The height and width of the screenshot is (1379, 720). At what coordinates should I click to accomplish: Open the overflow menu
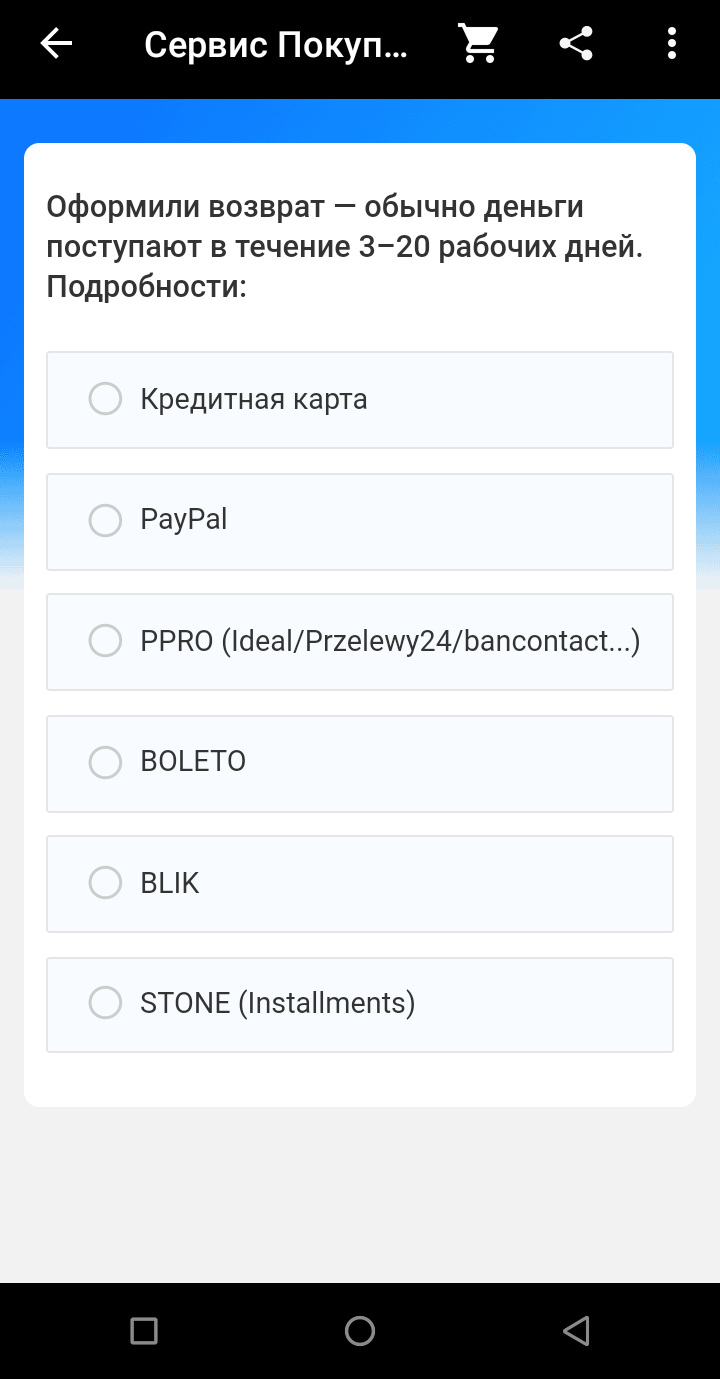coord(671,44)
